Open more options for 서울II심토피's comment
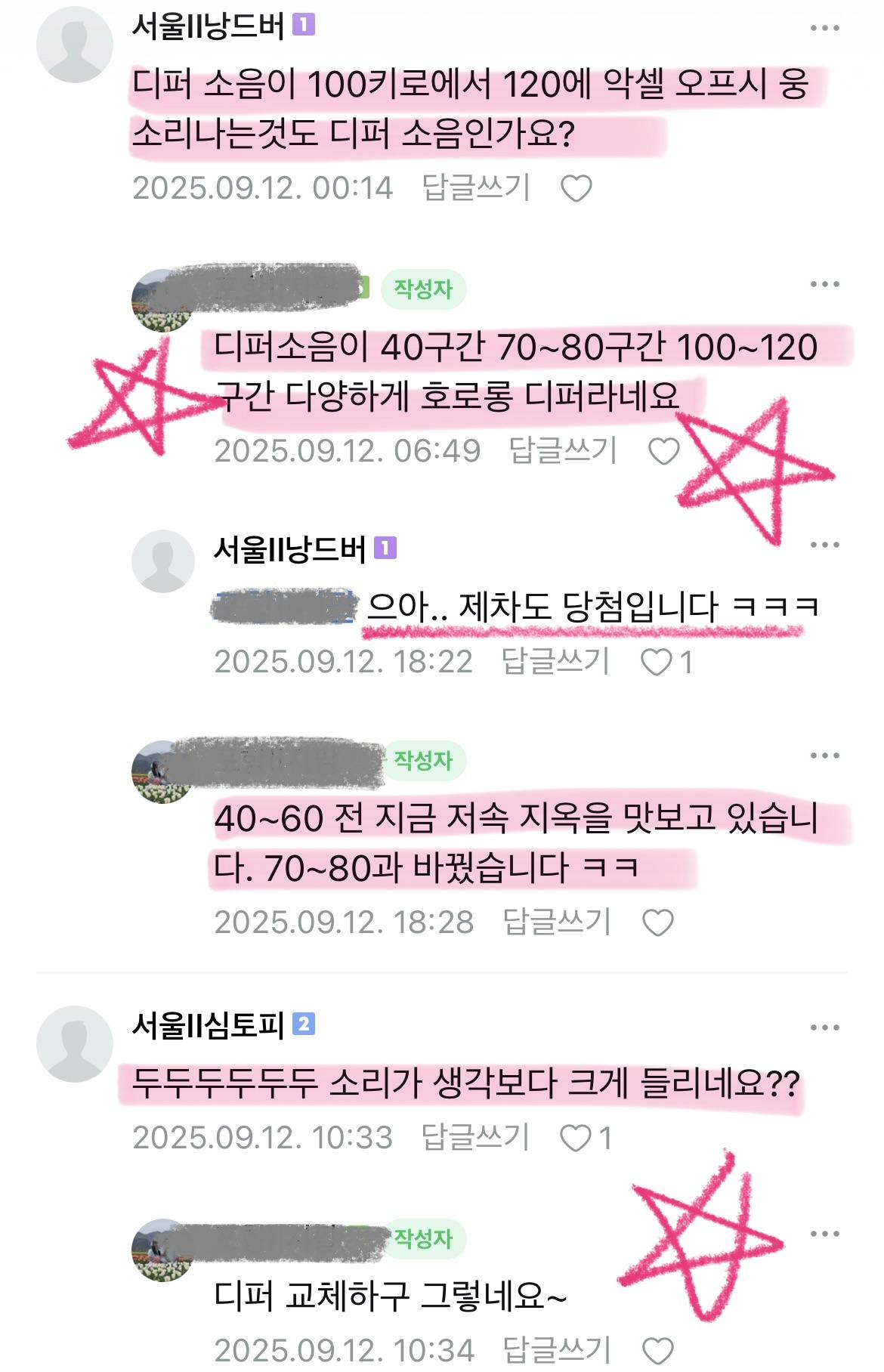Viewport: 884px width, 1372px height. coord(824,1027)
